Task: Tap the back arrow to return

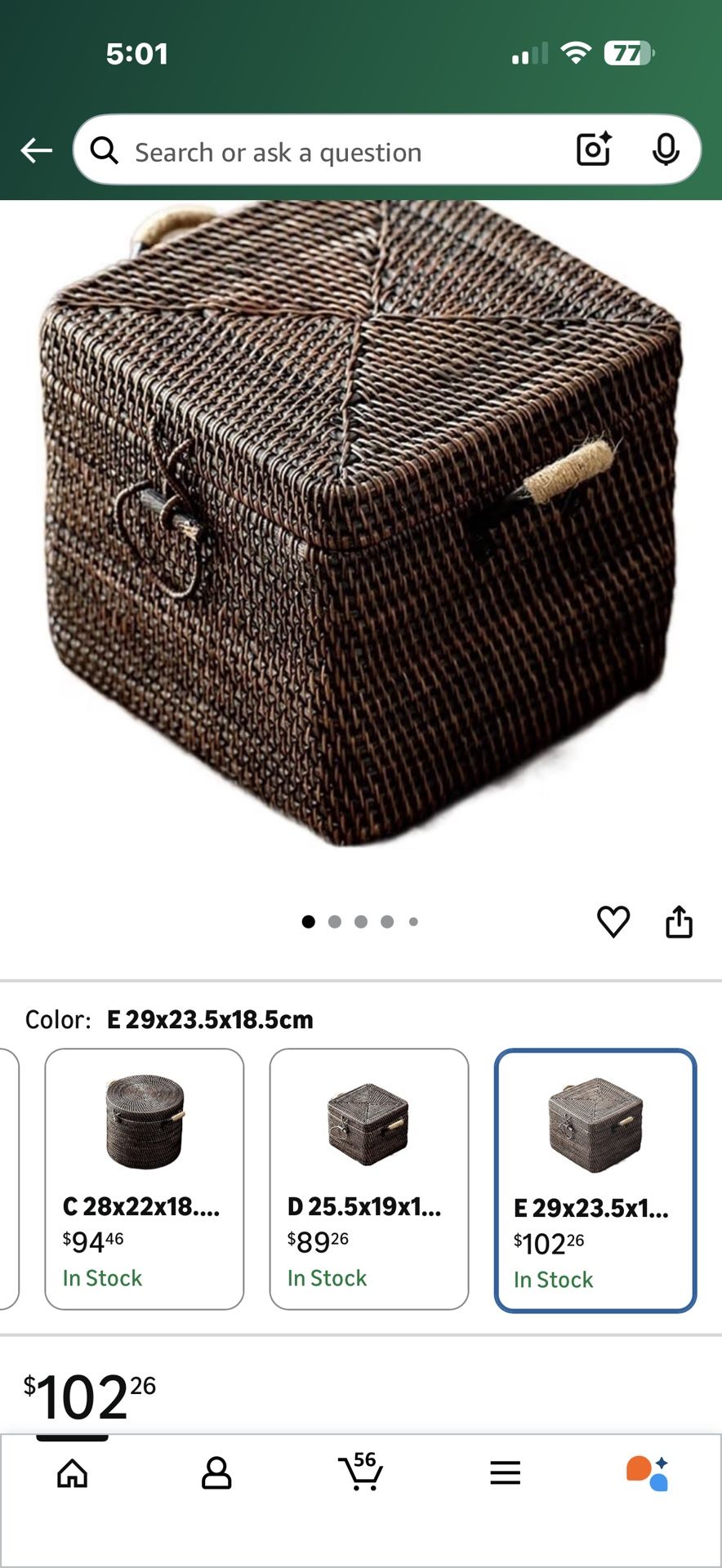Action: click(36, 149)
